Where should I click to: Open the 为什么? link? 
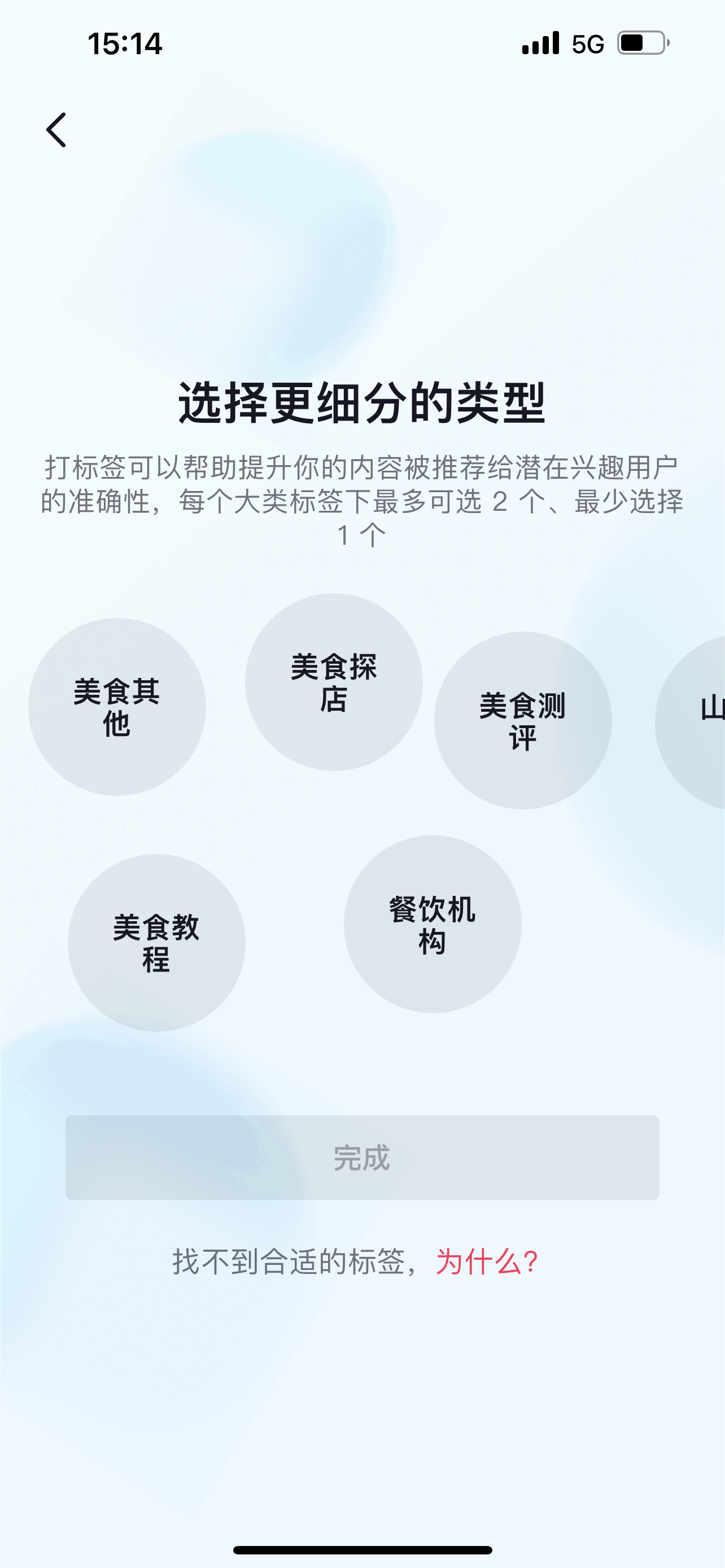click(x=487, y=1262)
